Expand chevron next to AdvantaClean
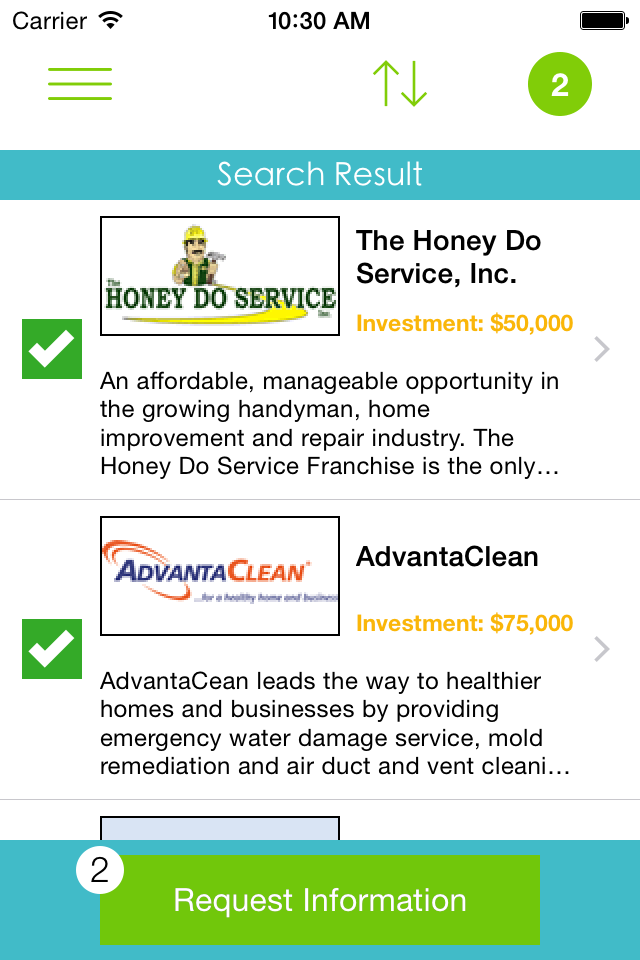This screenshot has width=640, height=960. tap(602, 649)
